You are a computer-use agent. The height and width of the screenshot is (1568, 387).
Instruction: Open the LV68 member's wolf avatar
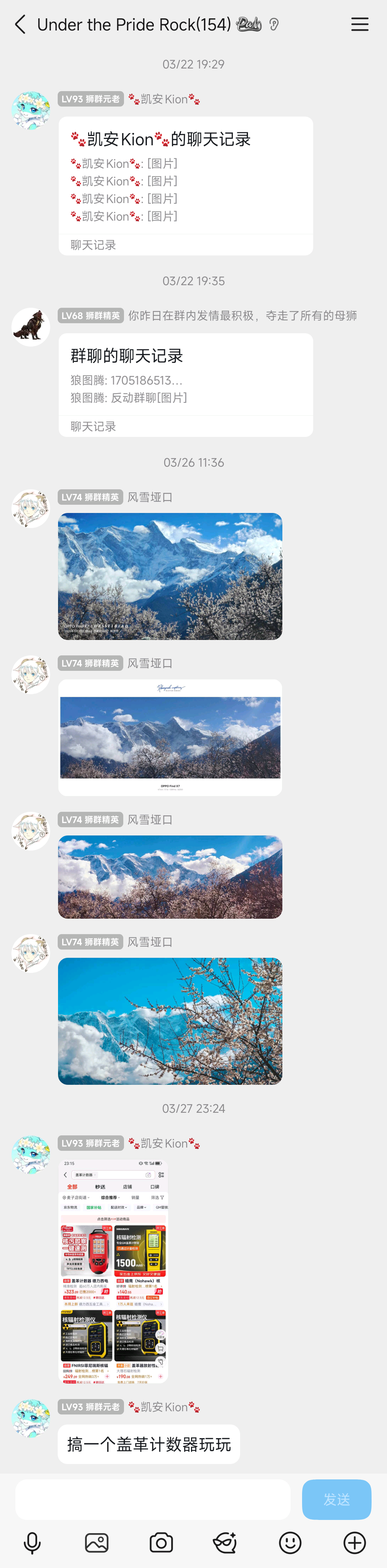31,327
